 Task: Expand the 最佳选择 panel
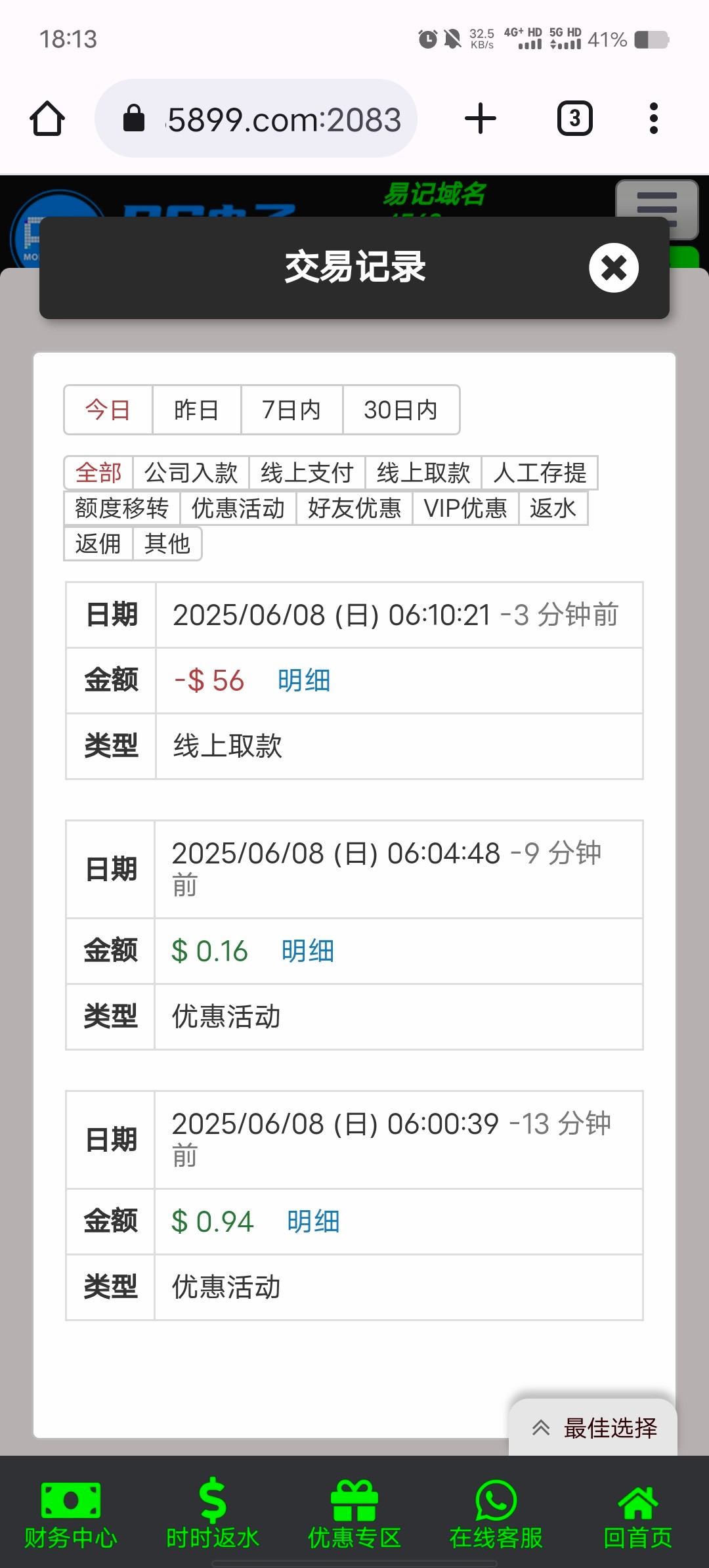(593, 1427)
